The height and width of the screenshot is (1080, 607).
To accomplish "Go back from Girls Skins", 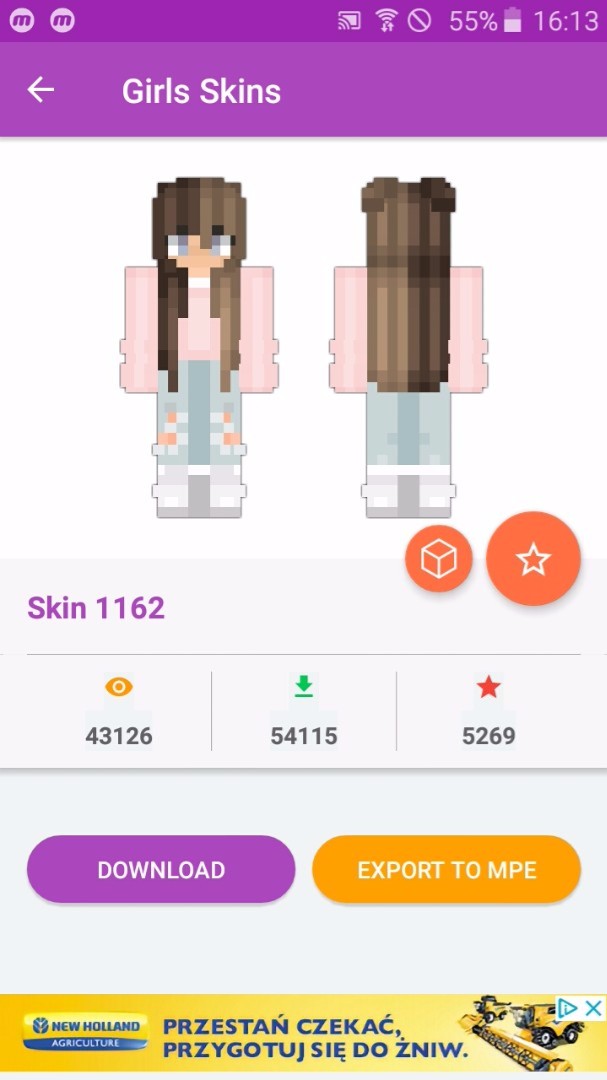I will [41, 90].
